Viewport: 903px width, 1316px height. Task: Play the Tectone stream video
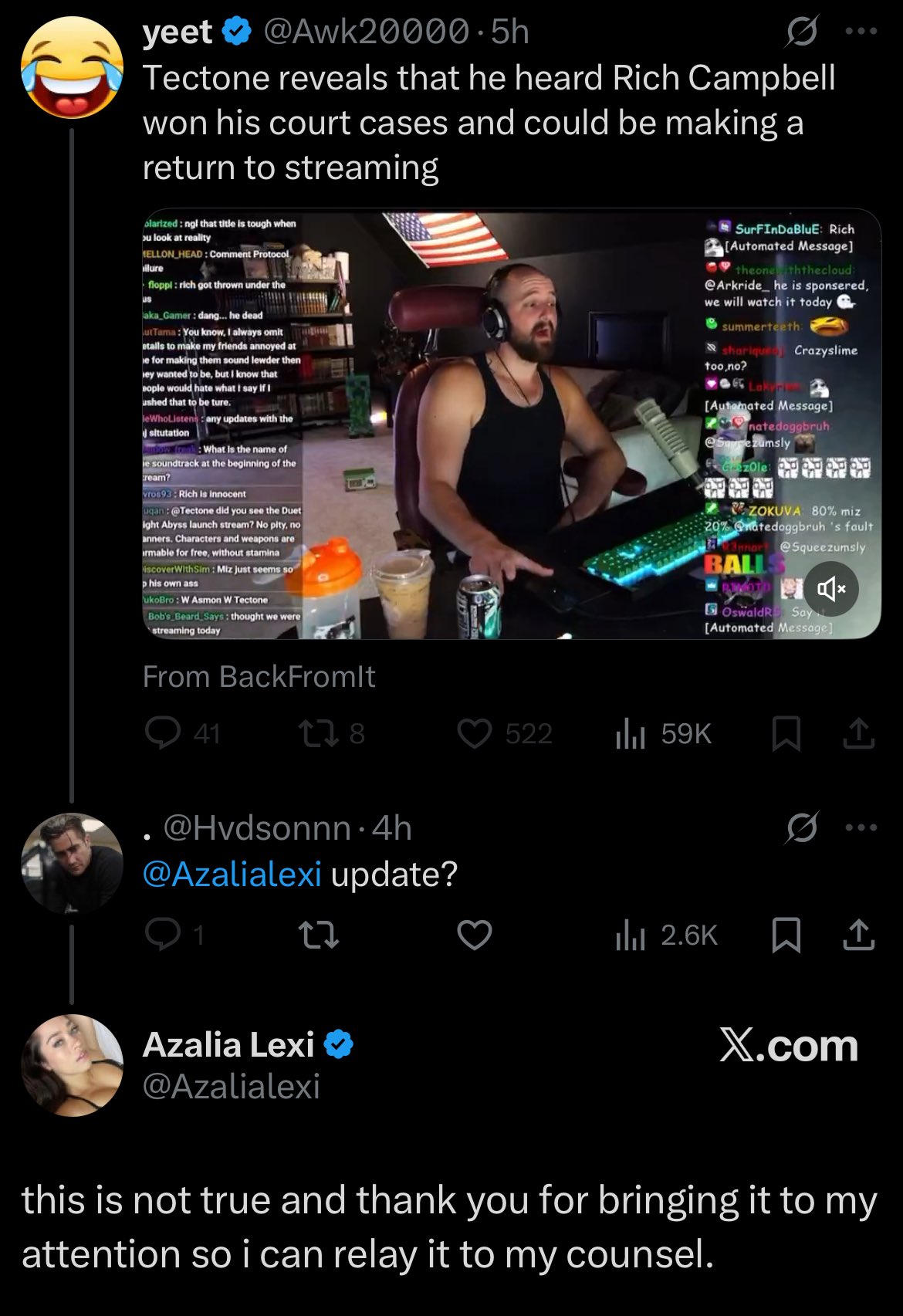click(509, 423)
